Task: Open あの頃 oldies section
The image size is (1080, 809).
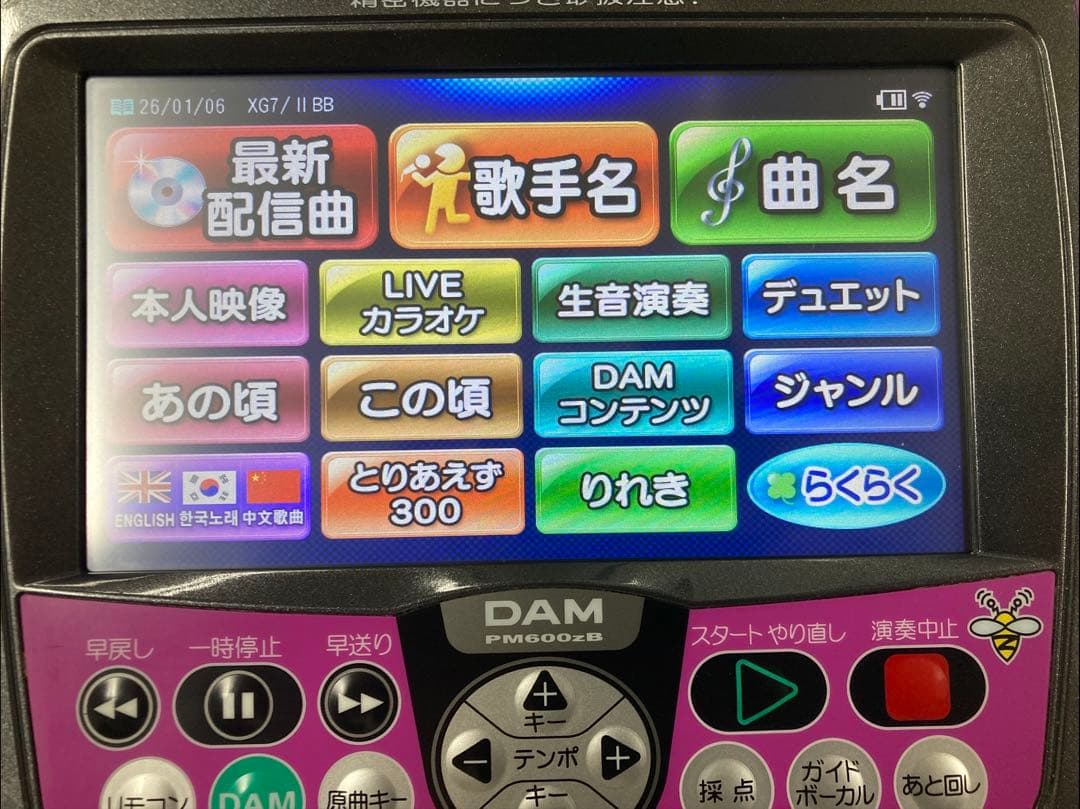Action: coord(208,399)
